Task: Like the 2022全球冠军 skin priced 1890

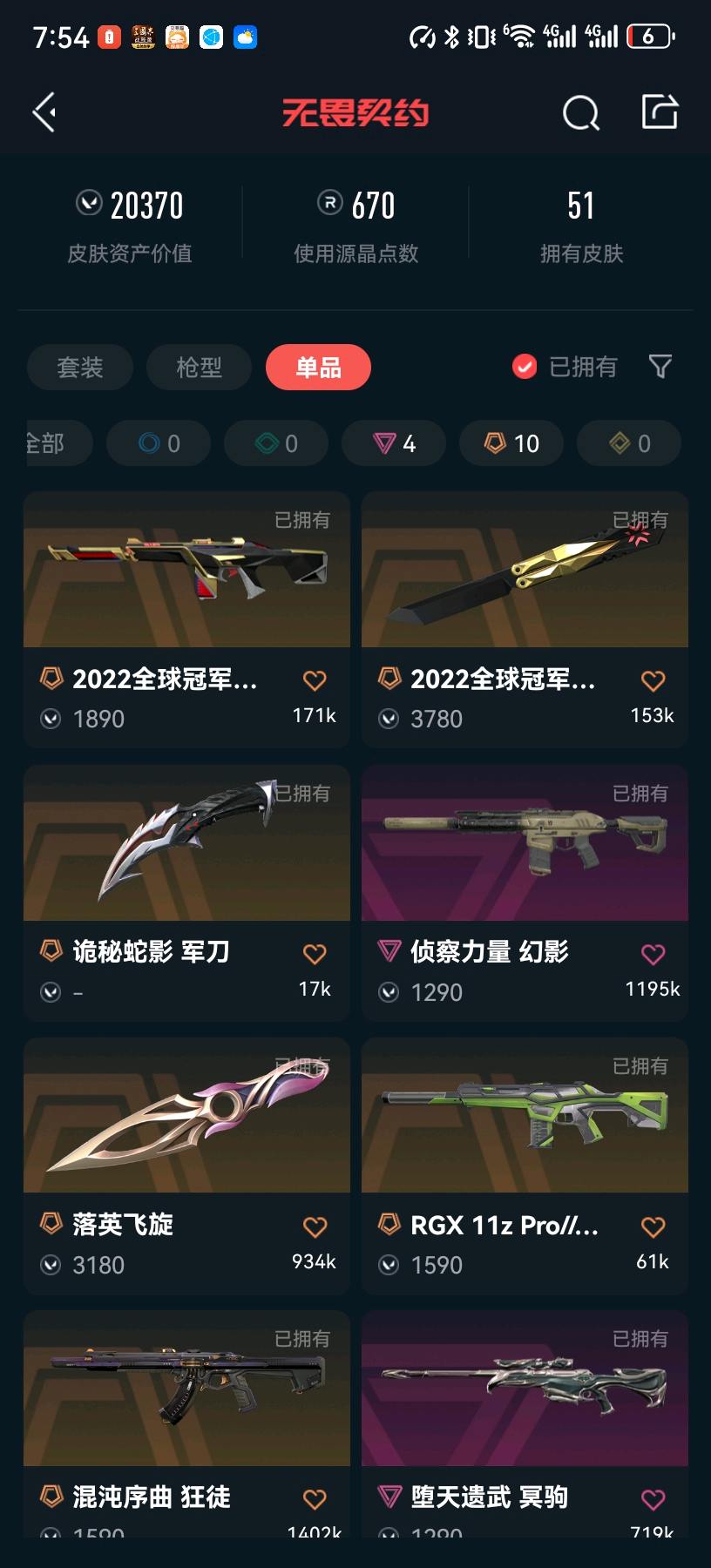Action: pyautogui.click(x=315, y=680)
